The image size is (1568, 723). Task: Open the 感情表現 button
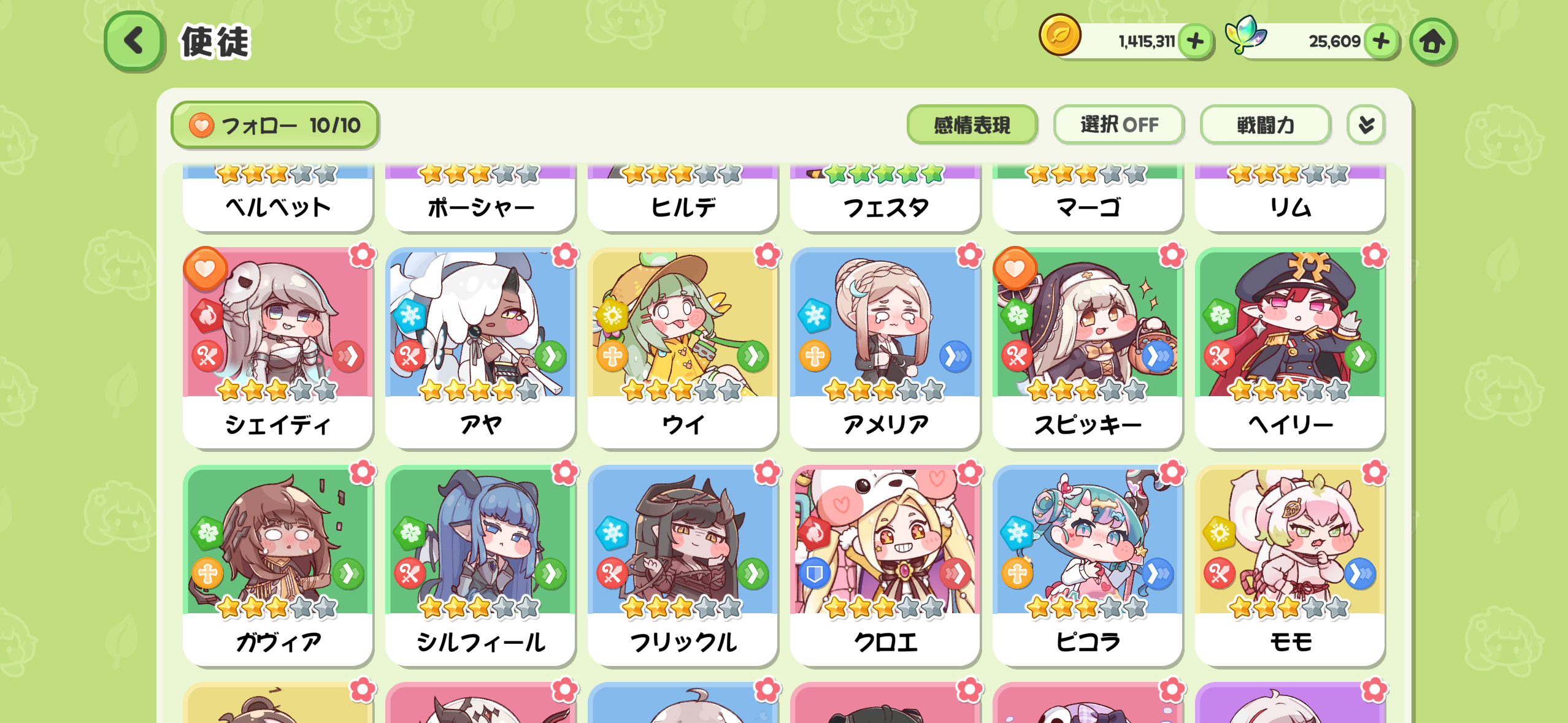972,125
